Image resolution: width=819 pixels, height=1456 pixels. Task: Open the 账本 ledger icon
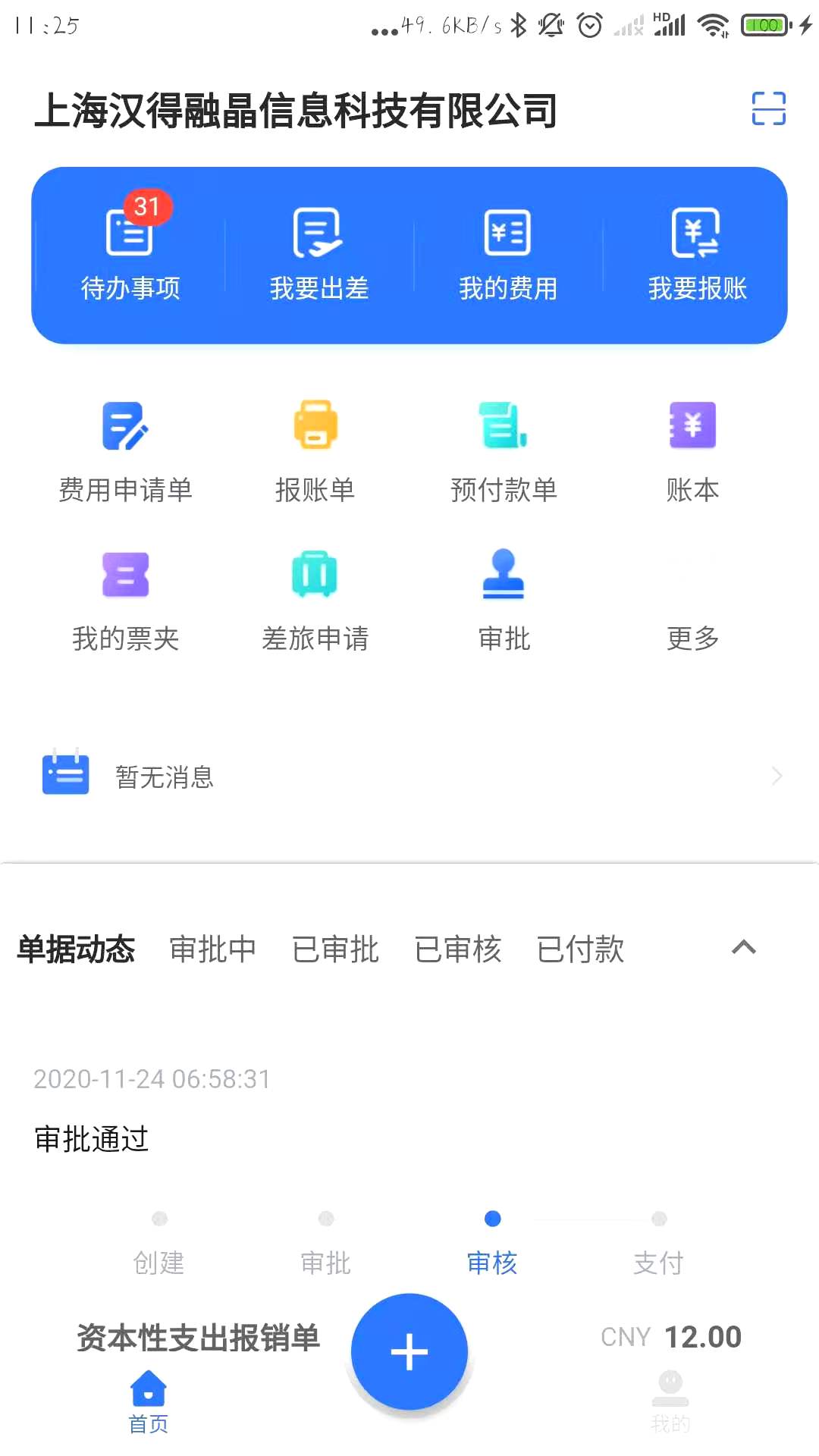click(693, 447)
